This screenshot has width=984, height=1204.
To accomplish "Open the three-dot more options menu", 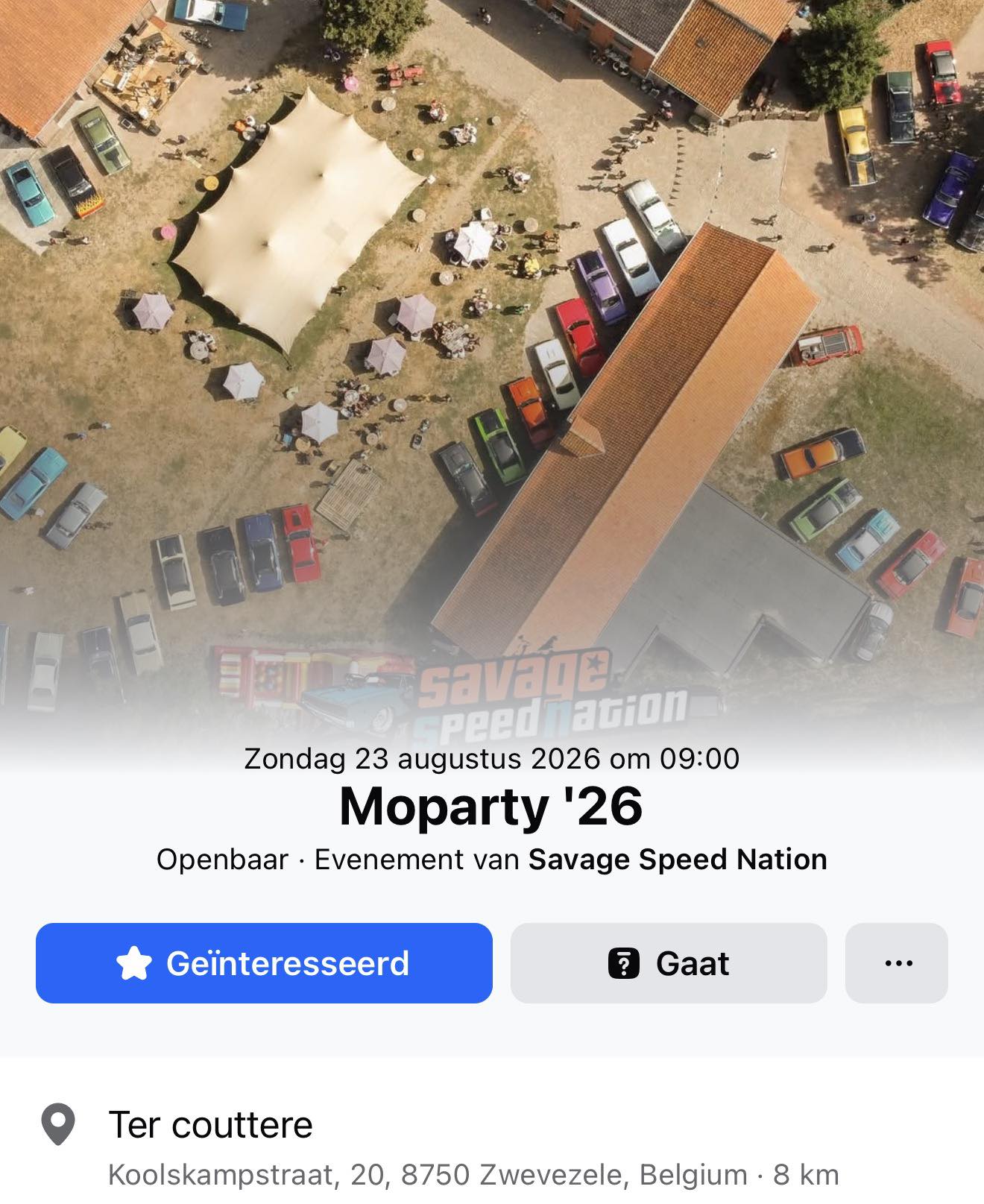I will click(897, 962).
